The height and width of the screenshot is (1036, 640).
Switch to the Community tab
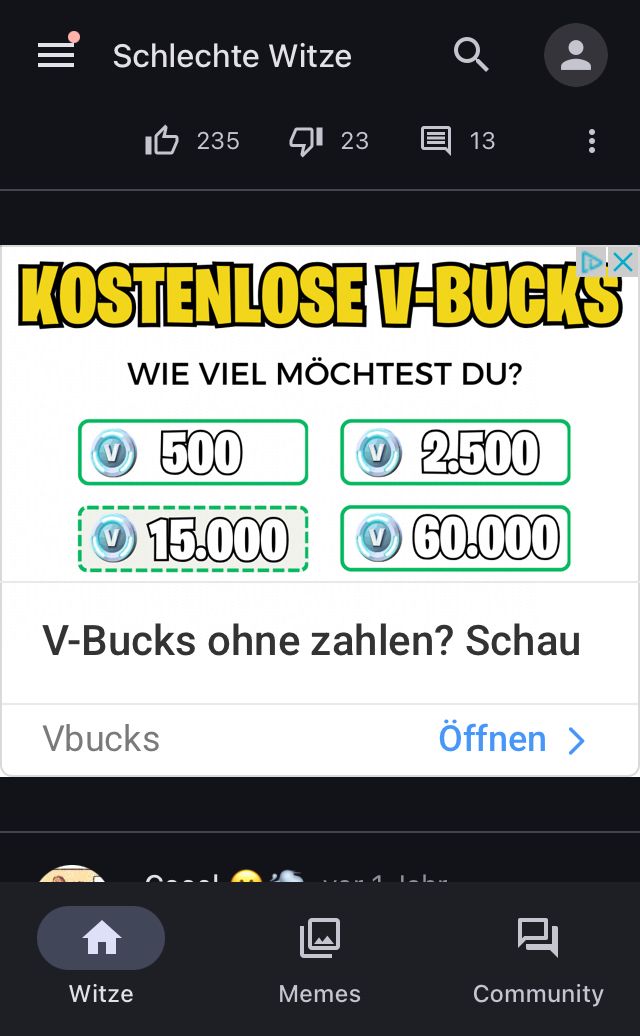pos(538,955)
